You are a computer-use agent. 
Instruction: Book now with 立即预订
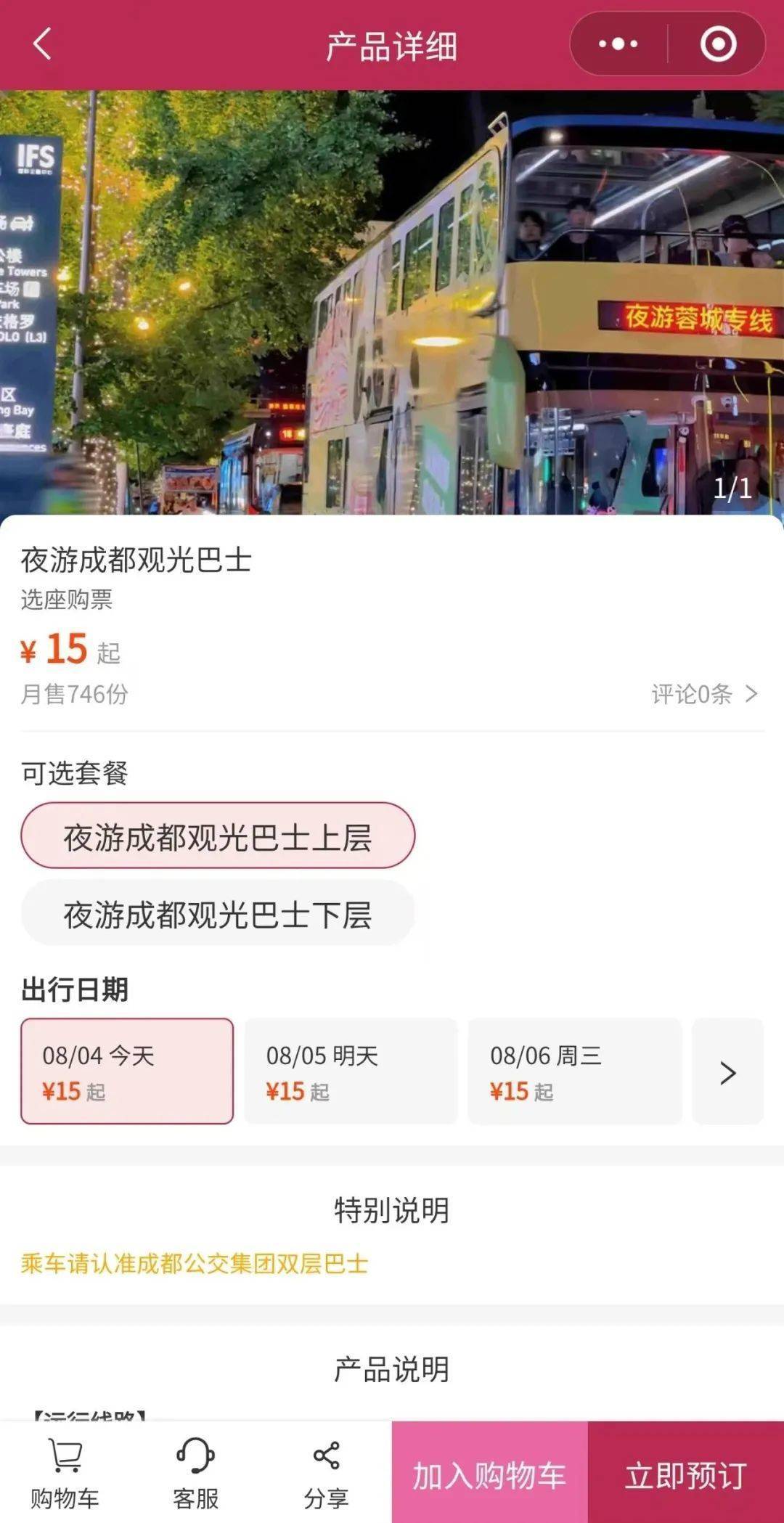(686, 1474)
